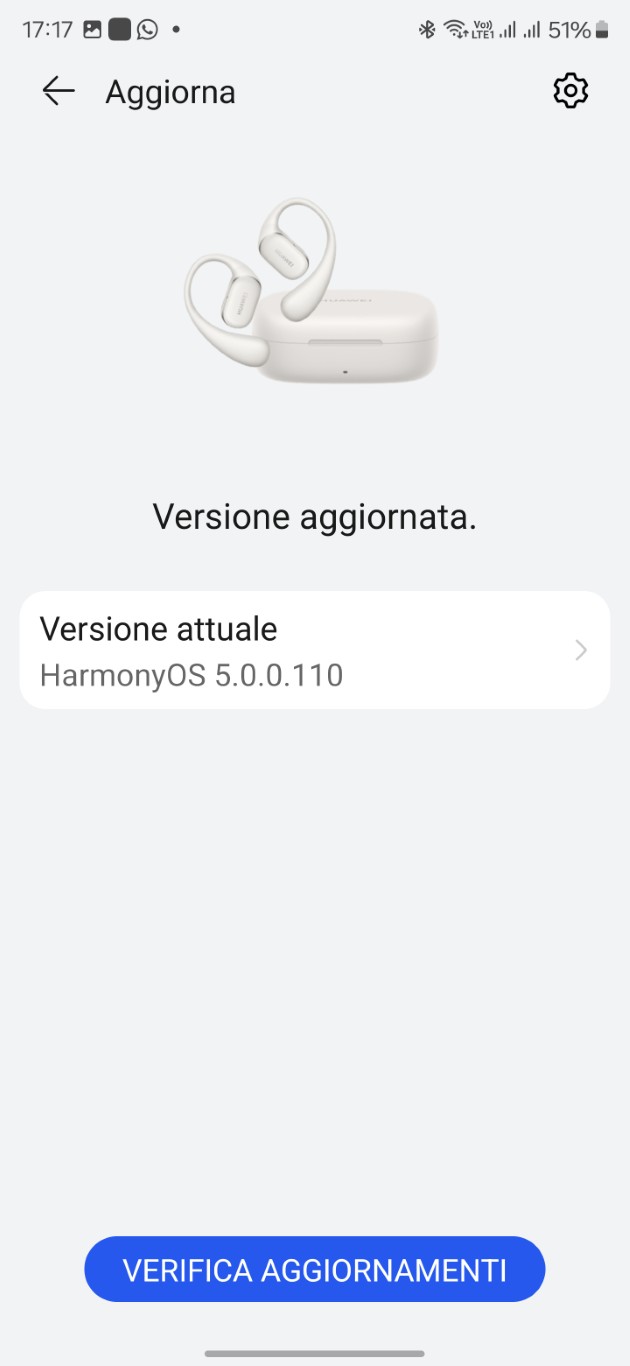Tap VERIFICA AGGIORNAMENTI button
630x1366 pixels.
tap(315, 1269)
